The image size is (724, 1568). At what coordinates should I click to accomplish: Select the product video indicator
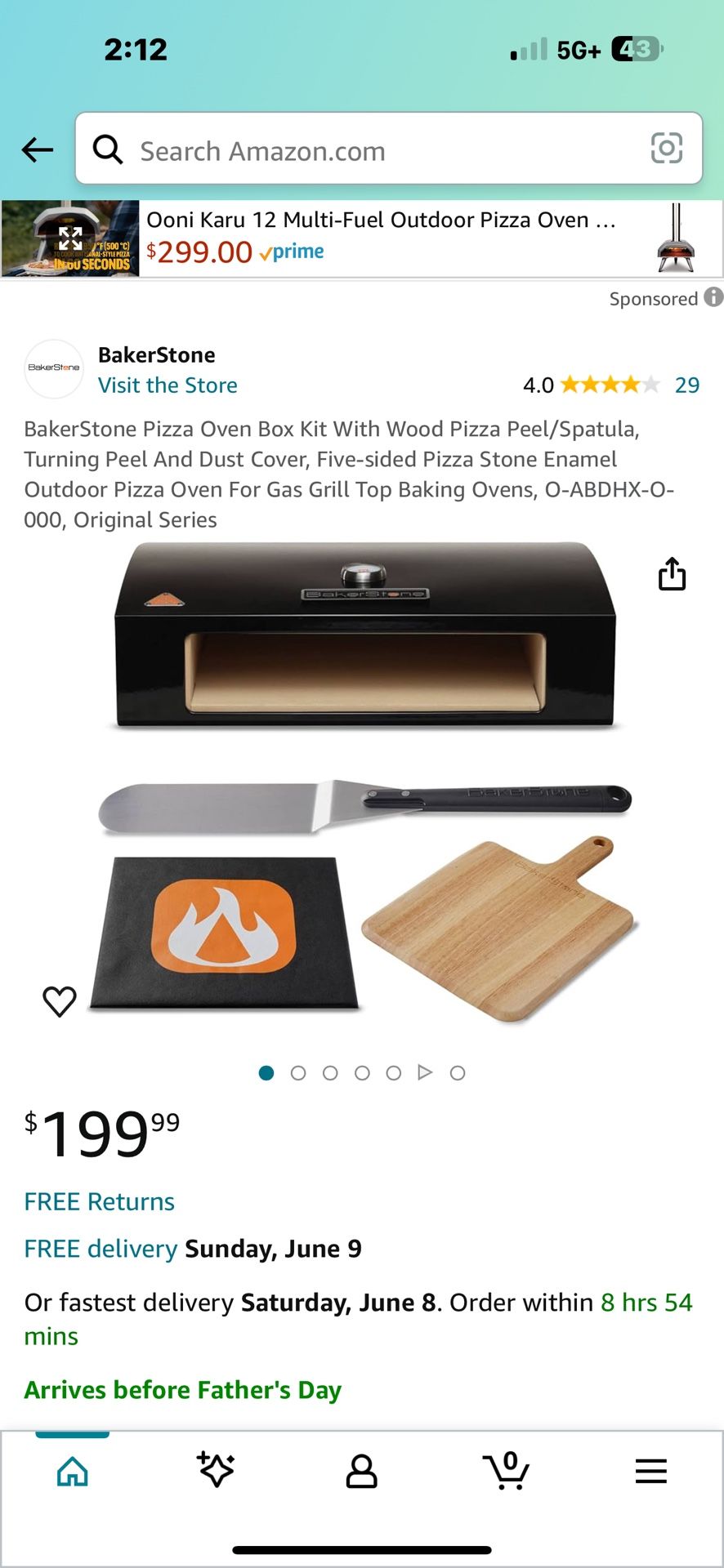425,1072
